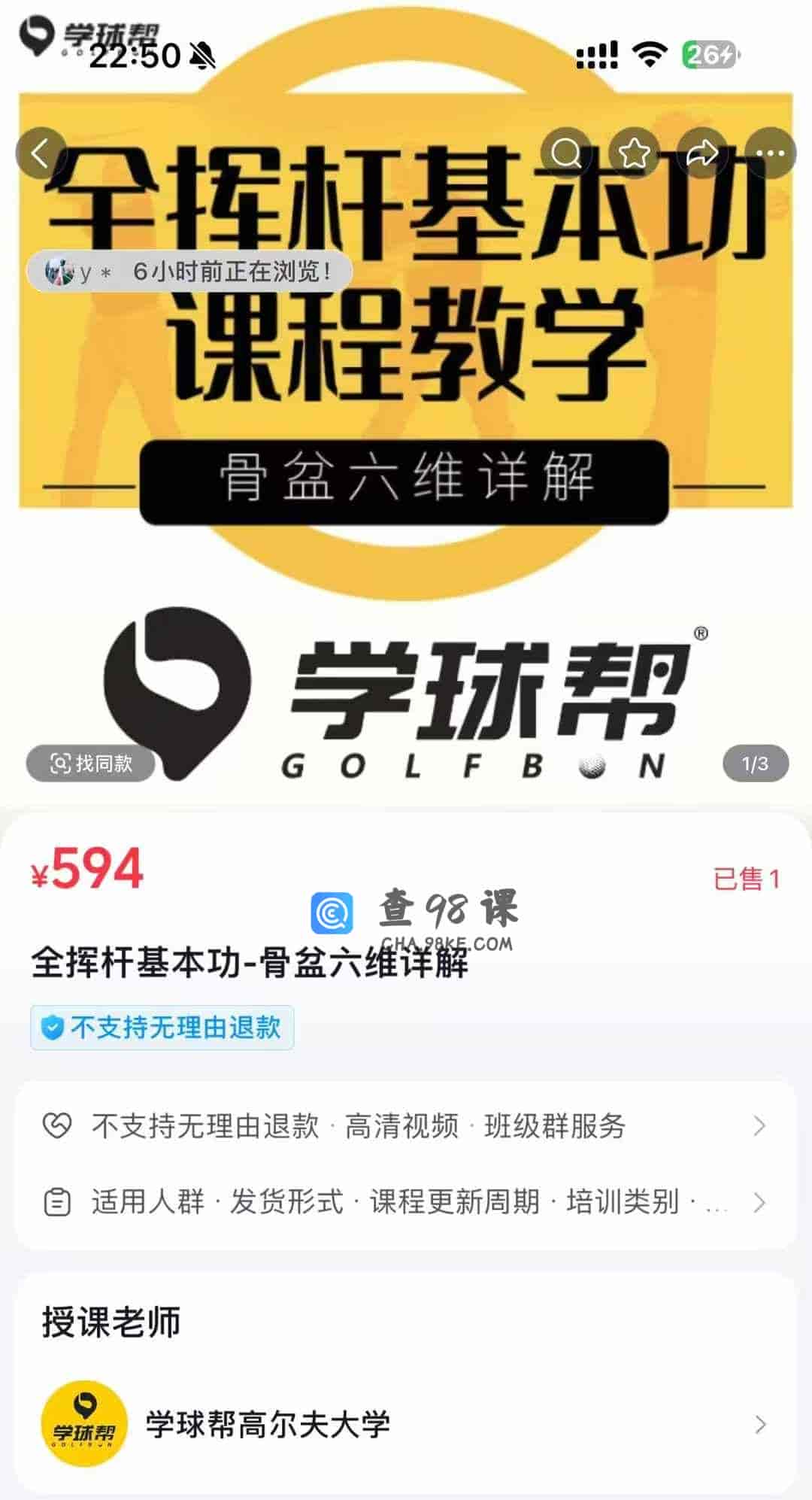Viewport: 812px width, 1500px height.
Task: Tap the blue shield verification toggle icon
Action: [x=53, y=1025]
